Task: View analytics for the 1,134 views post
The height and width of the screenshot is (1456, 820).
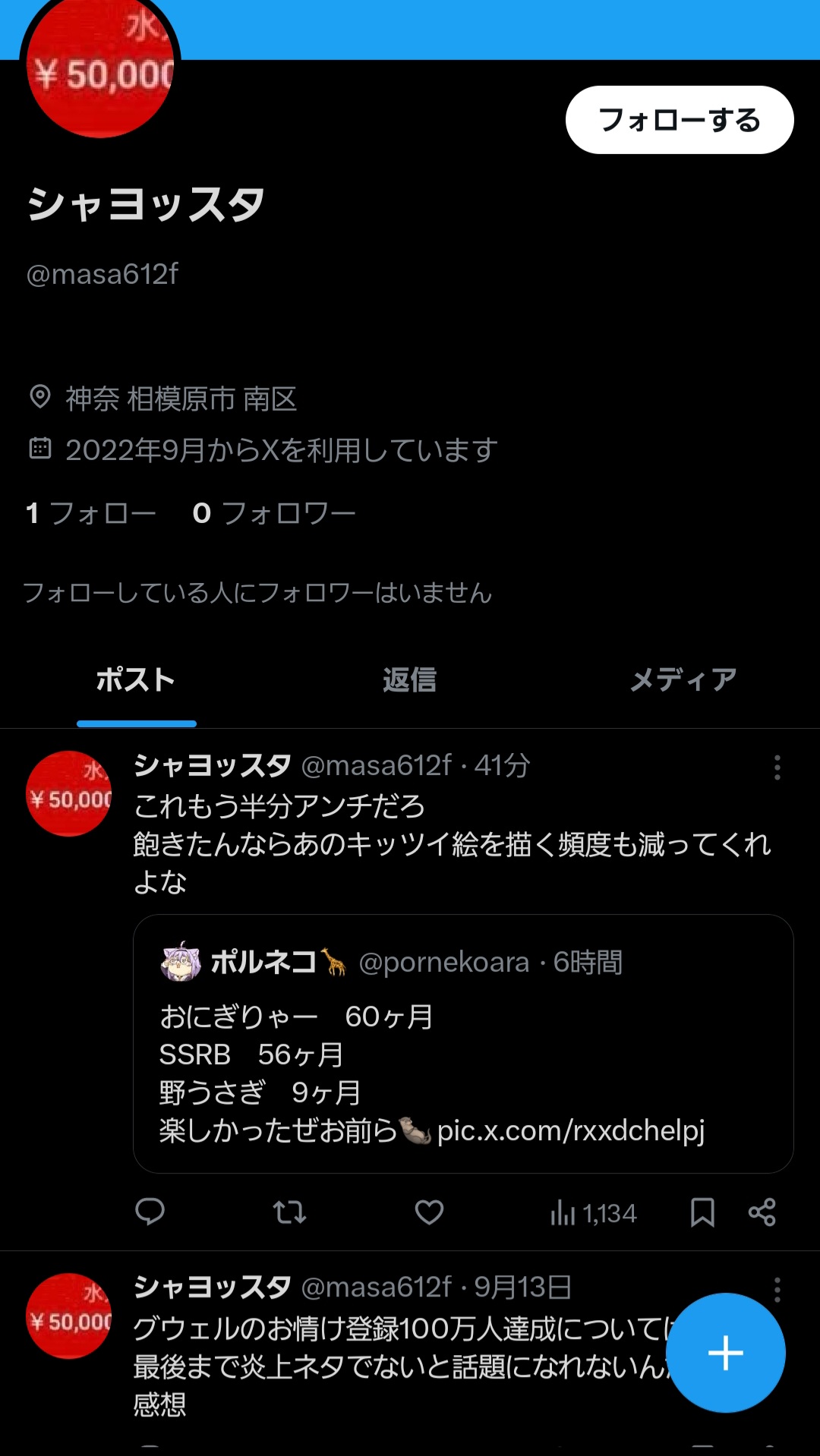Action: pos(594,1213)
